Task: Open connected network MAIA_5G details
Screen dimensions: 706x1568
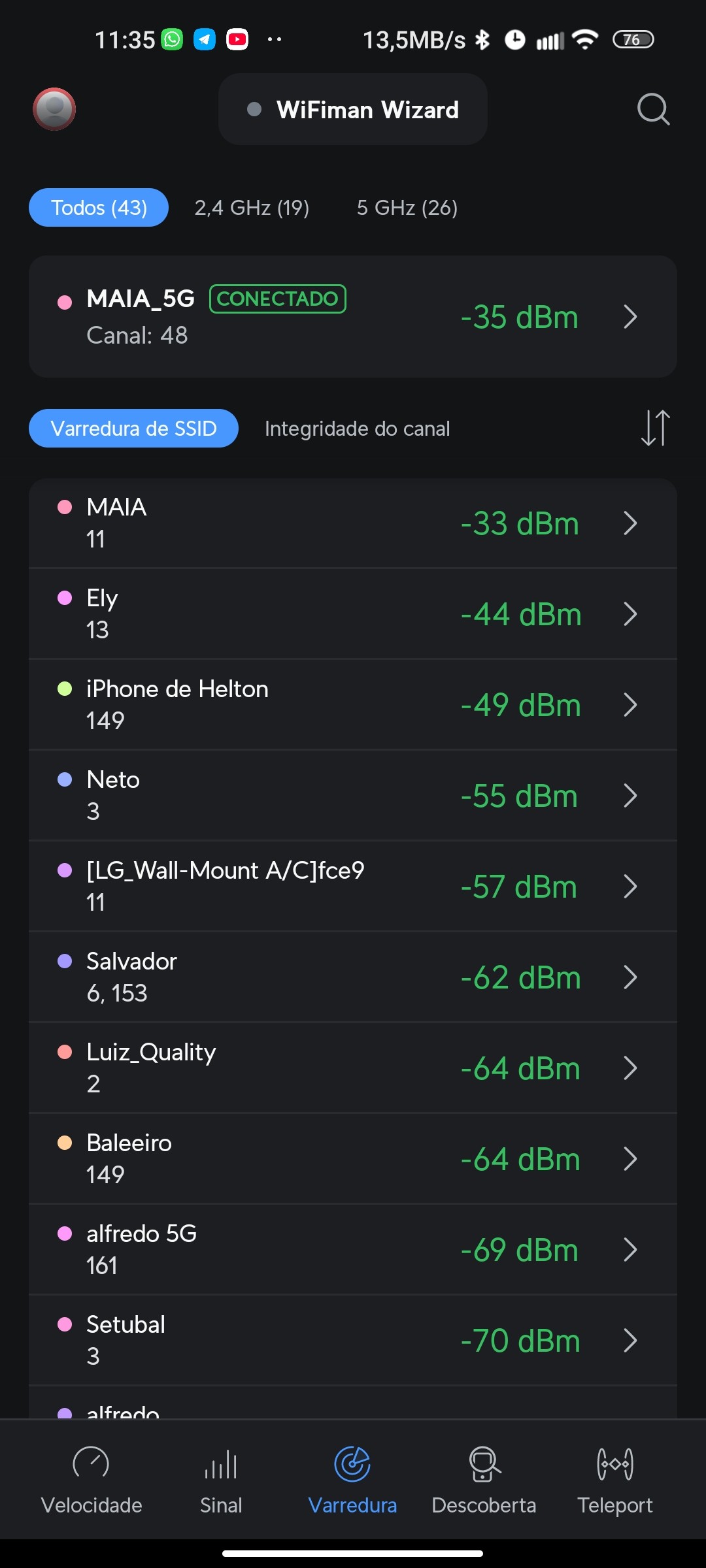Action: pyautogui.click(x=353, y=317)
